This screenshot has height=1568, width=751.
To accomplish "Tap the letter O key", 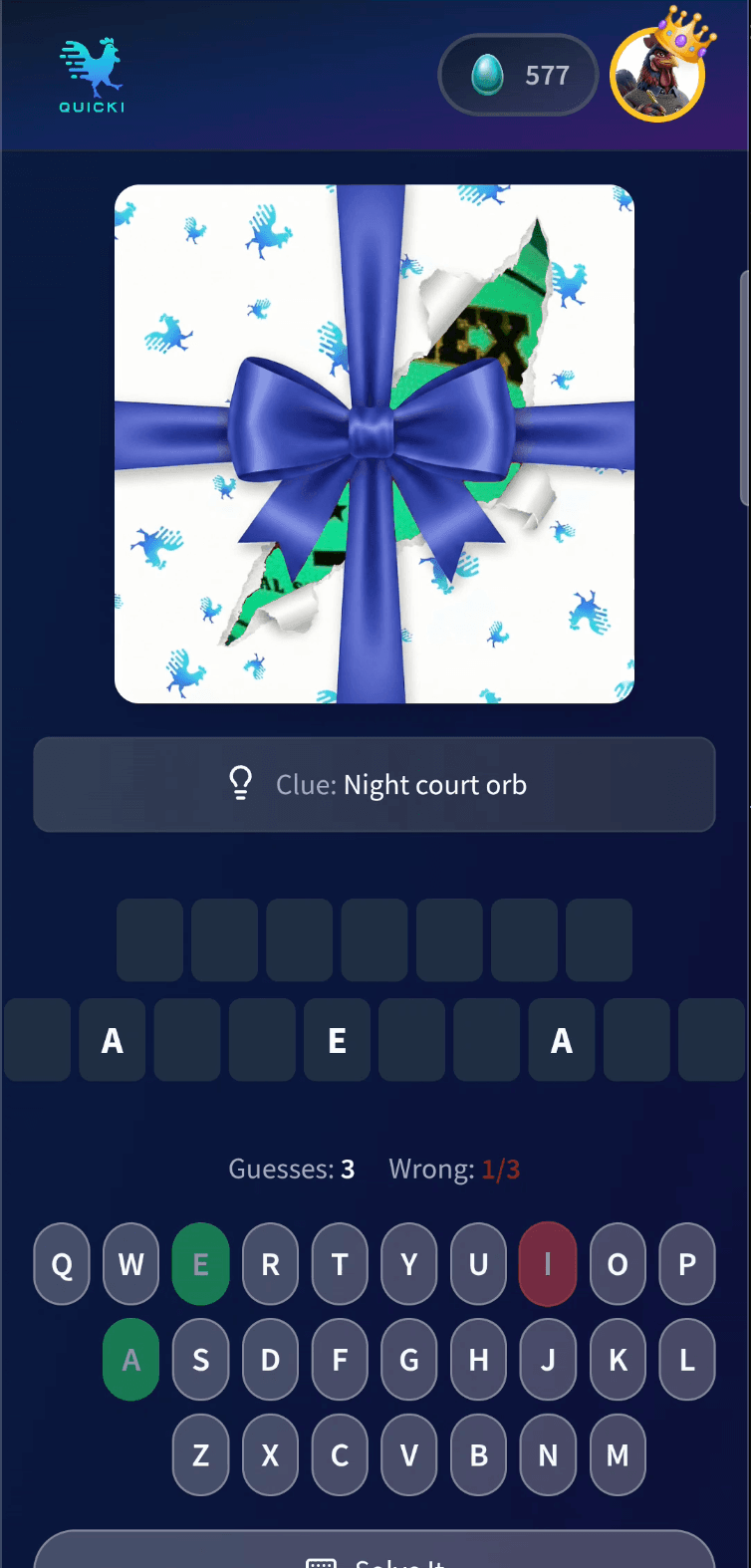I will [x=618, y=1264].
